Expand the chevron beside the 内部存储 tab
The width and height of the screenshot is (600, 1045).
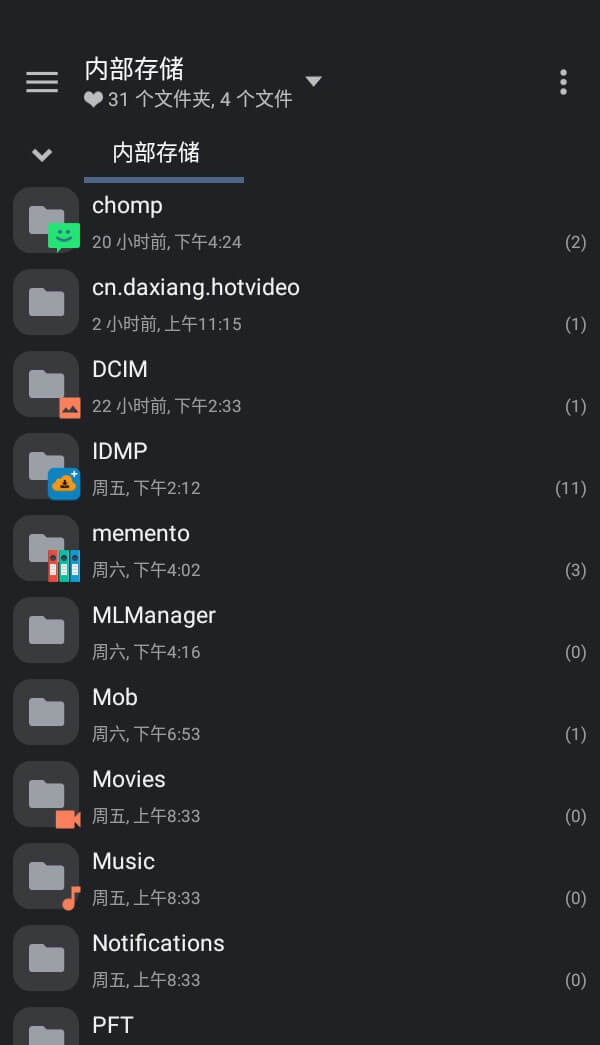[x=41, y=154]
